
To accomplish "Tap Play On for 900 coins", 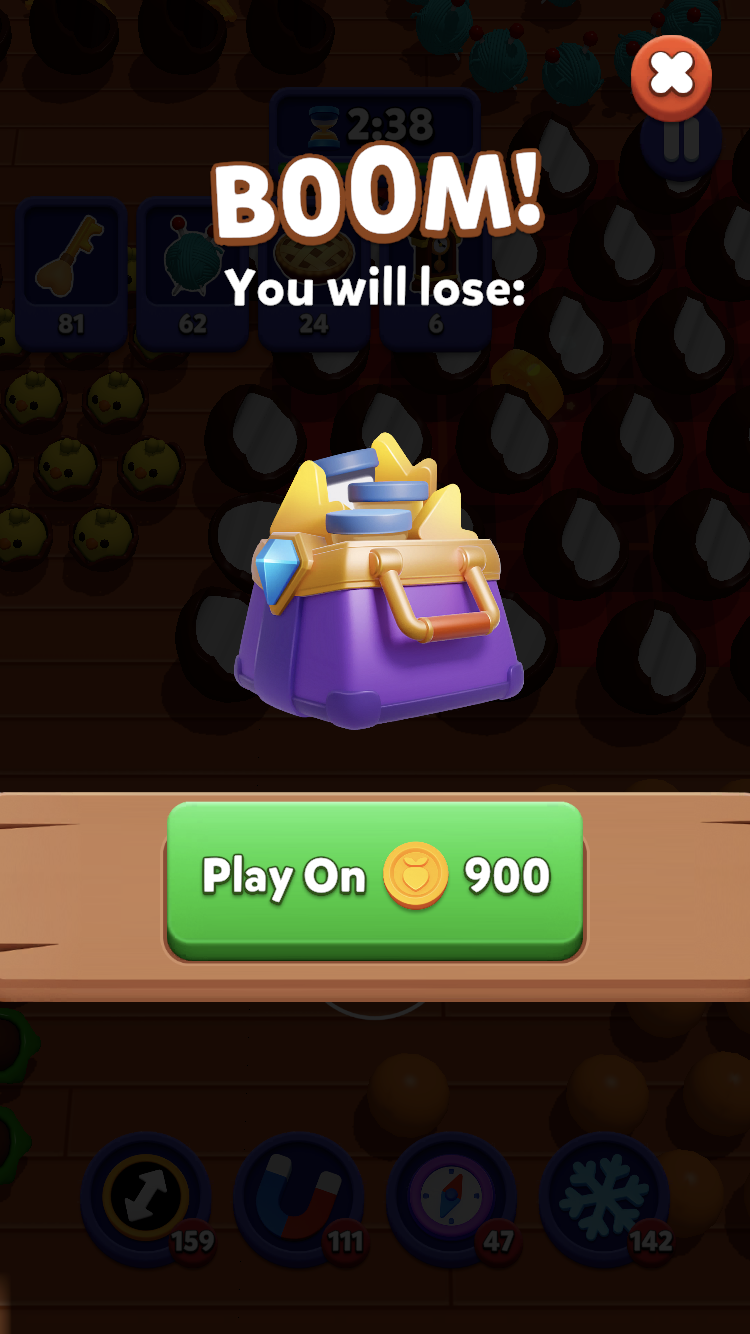I will (x=375, y=880).
